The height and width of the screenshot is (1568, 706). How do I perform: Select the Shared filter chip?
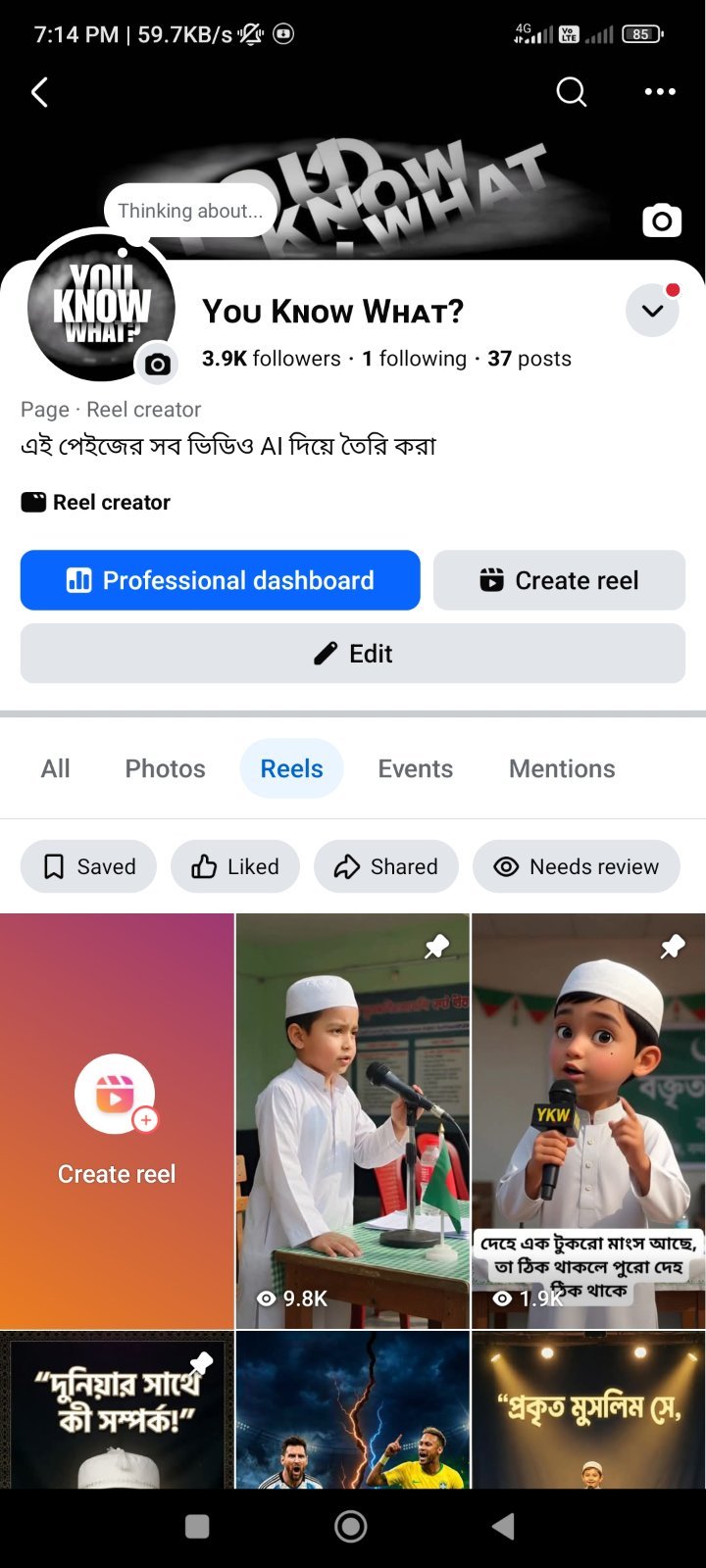[x=386, y=866]
